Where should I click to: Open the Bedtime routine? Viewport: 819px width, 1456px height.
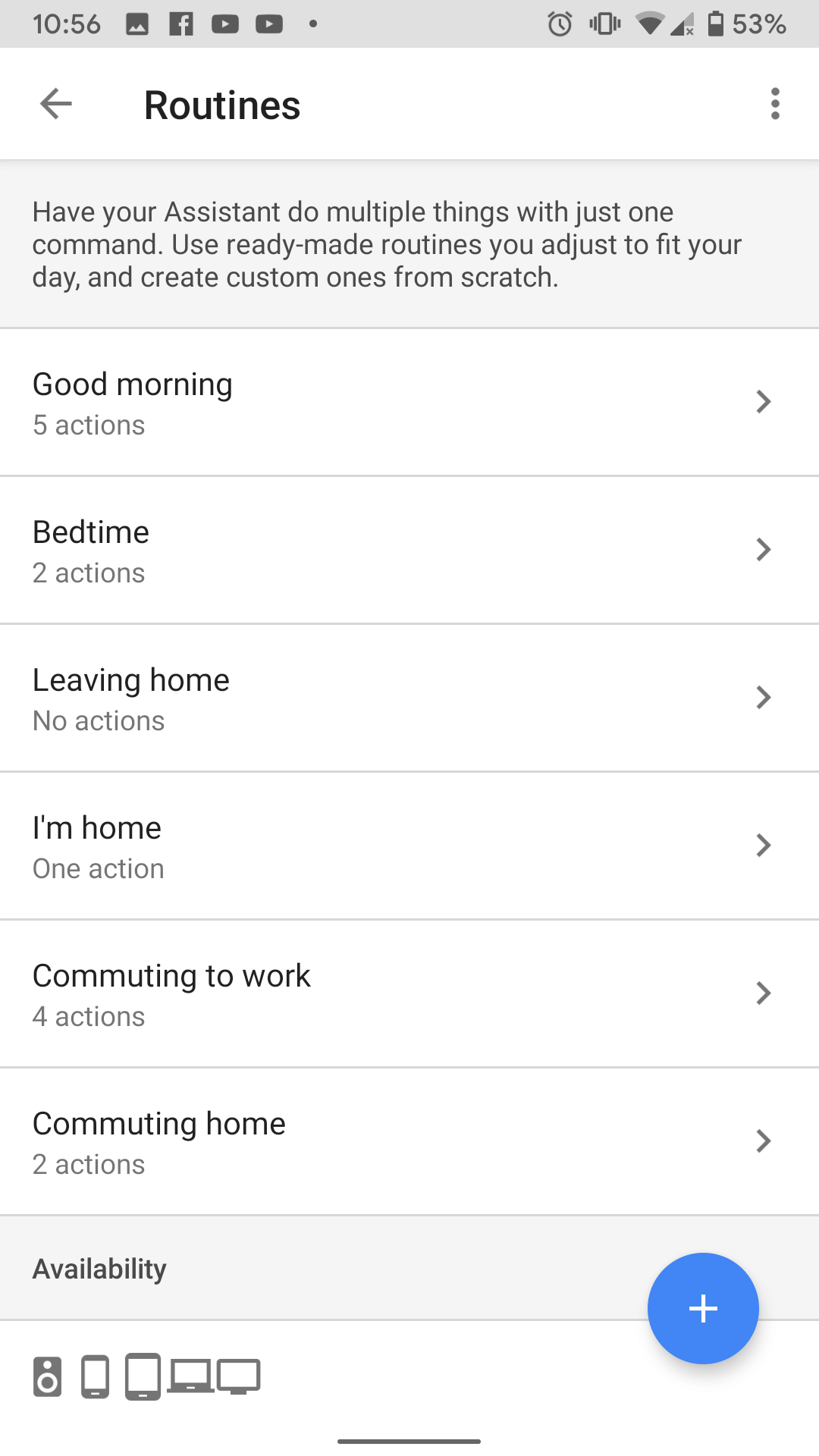tap(409, 551)
